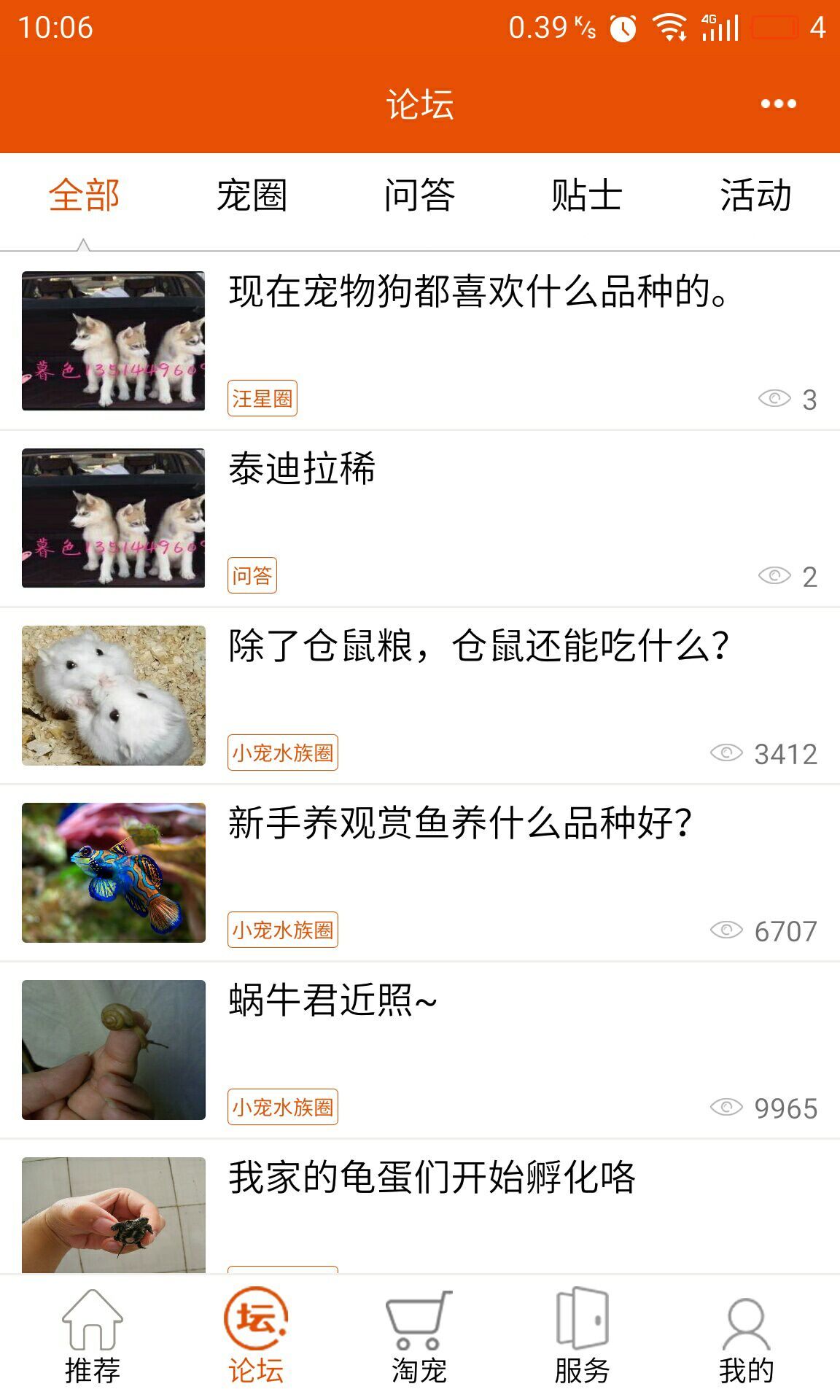Open the post 新手养观赏鱼养什么品种好
This screenshot has height=1400, width=840.
click(459, 823)
